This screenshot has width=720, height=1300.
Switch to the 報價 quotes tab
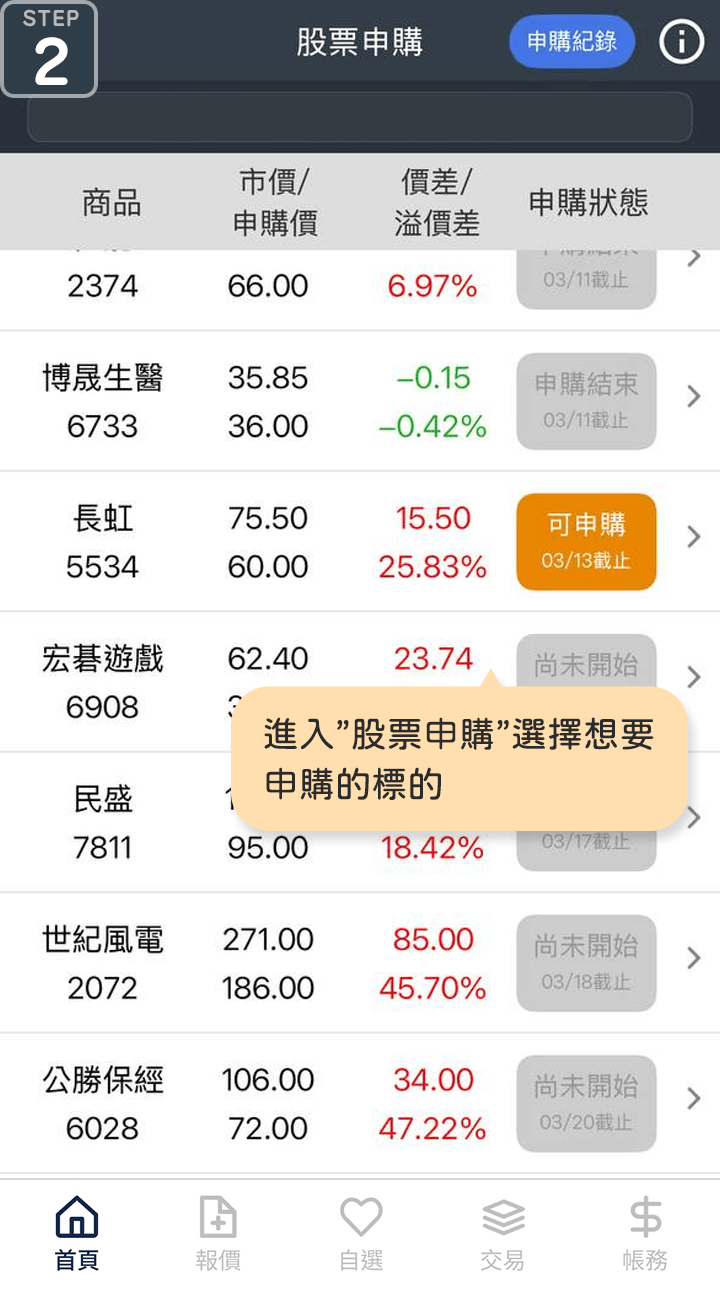(x=218, y=1234)
